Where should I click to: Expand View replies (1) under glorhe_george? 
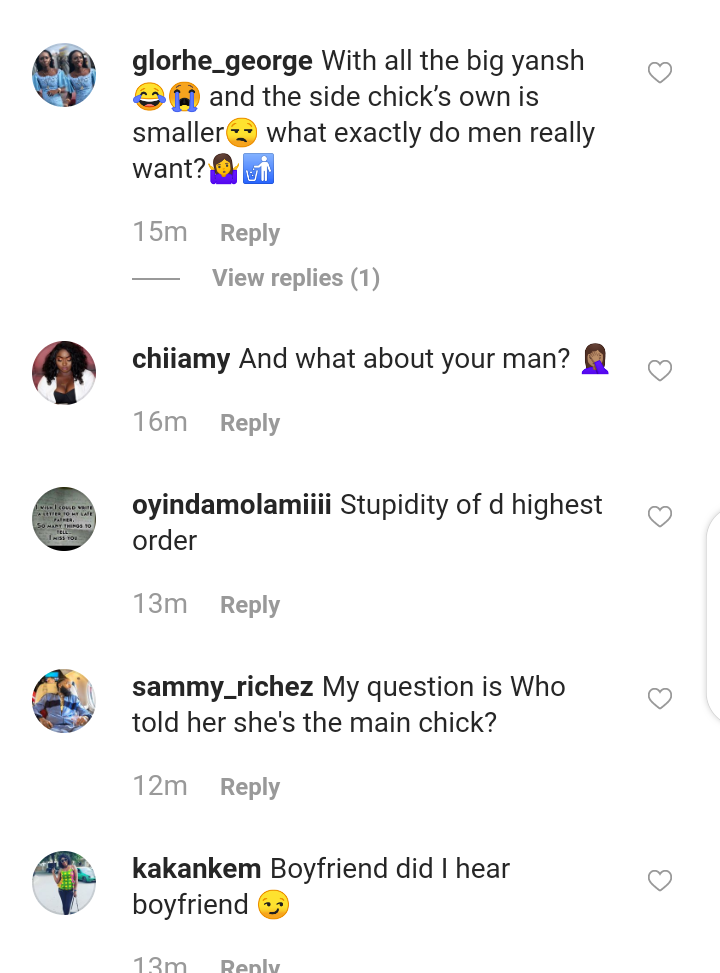295,278
